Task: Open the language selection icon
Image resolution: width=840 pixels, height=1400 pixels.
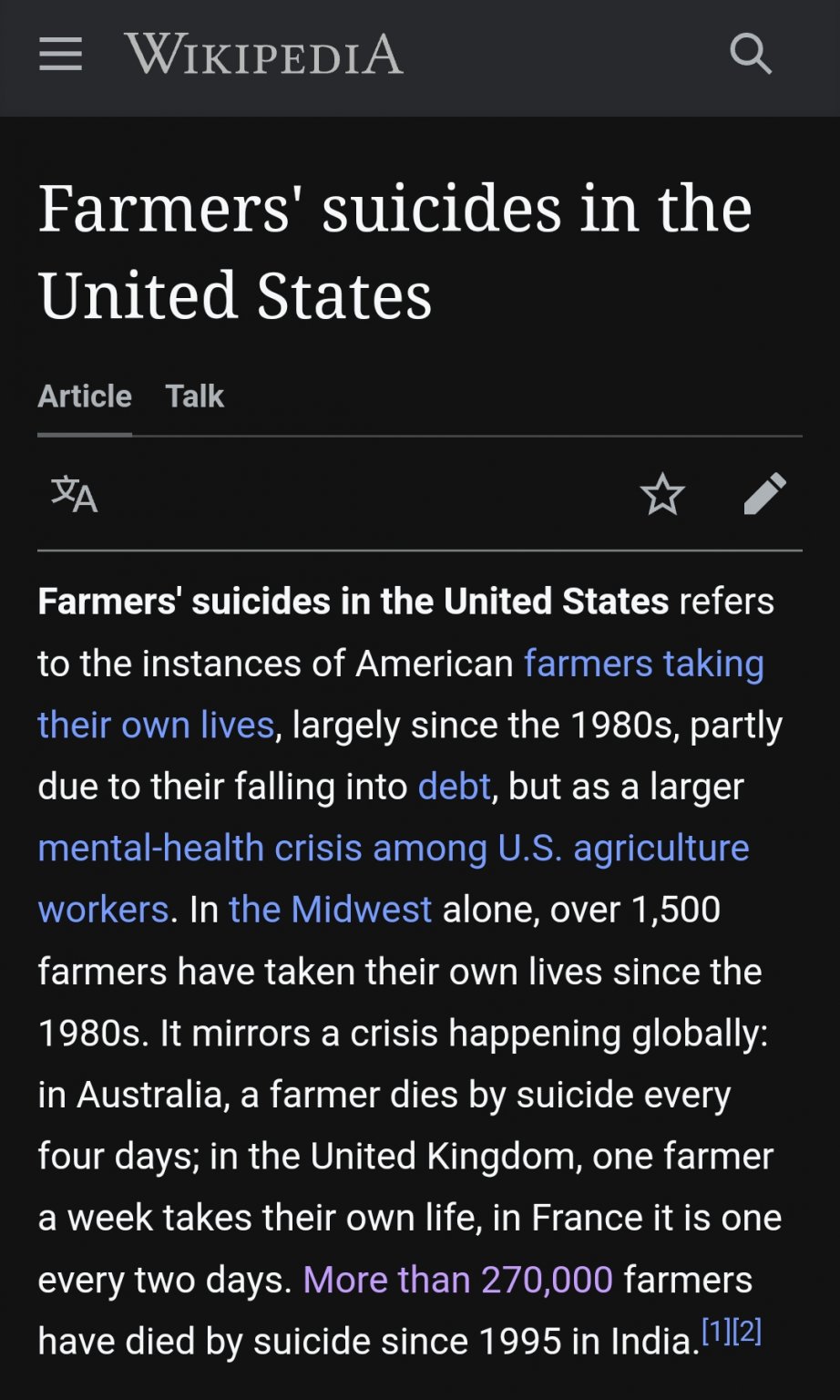Action: pyautogui.click(x=74, y=495)
